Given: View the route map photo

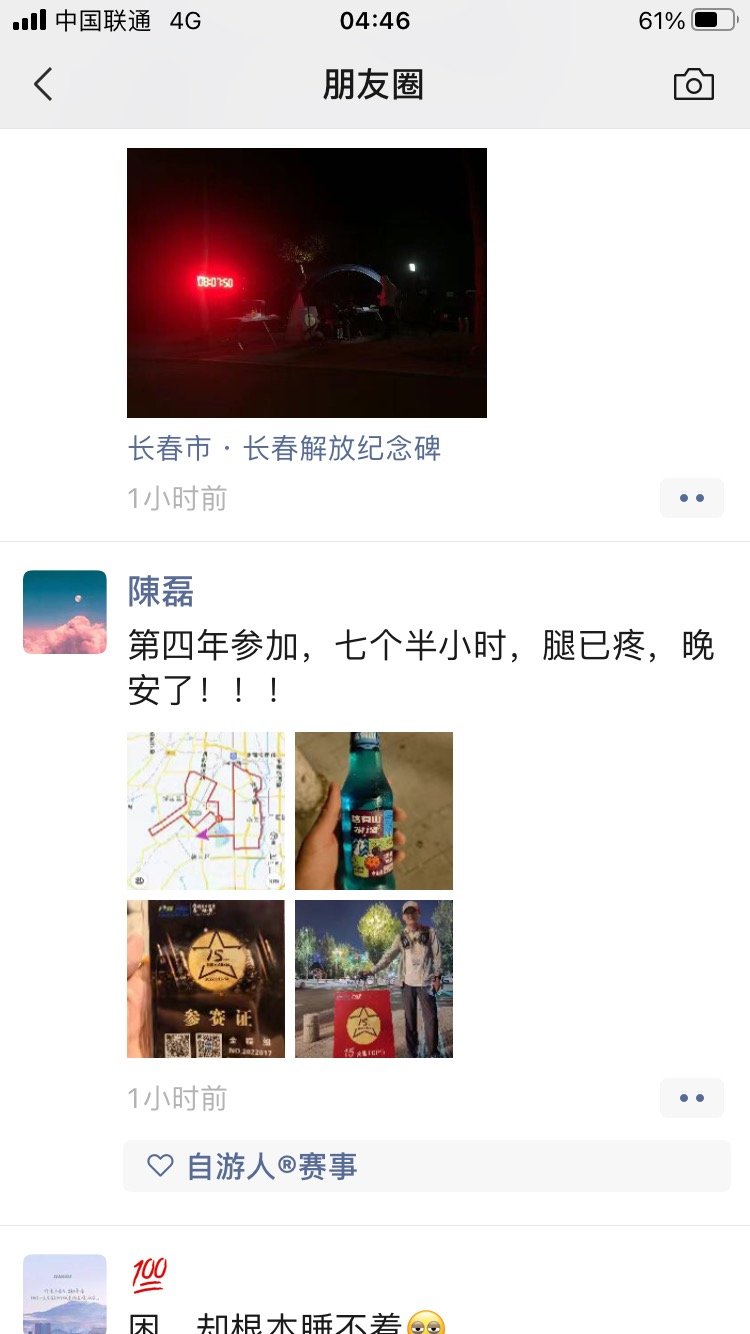Looking at the screenshot, I should (206, 811).
